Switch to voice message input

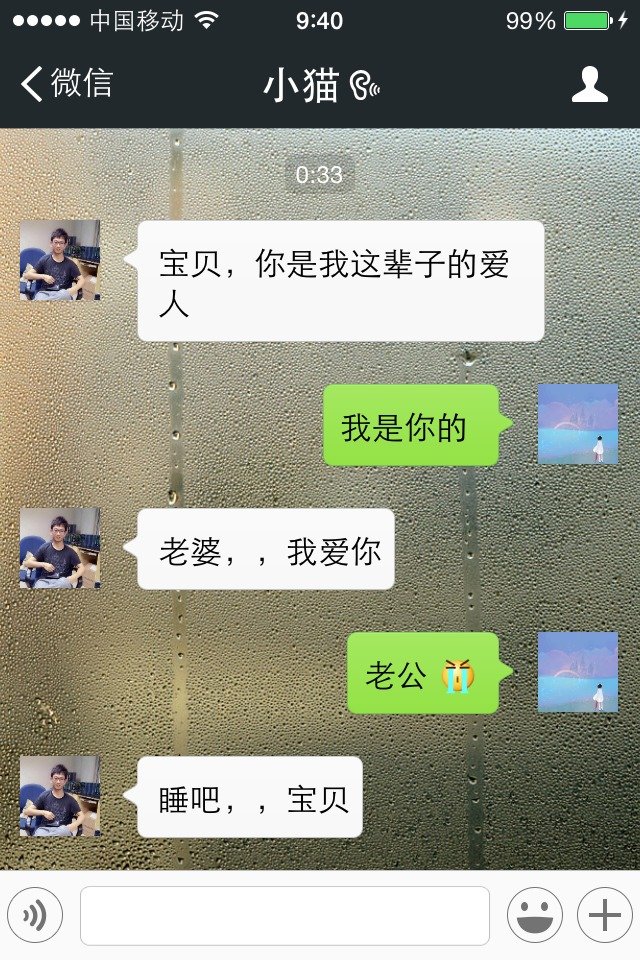[35, 915]
